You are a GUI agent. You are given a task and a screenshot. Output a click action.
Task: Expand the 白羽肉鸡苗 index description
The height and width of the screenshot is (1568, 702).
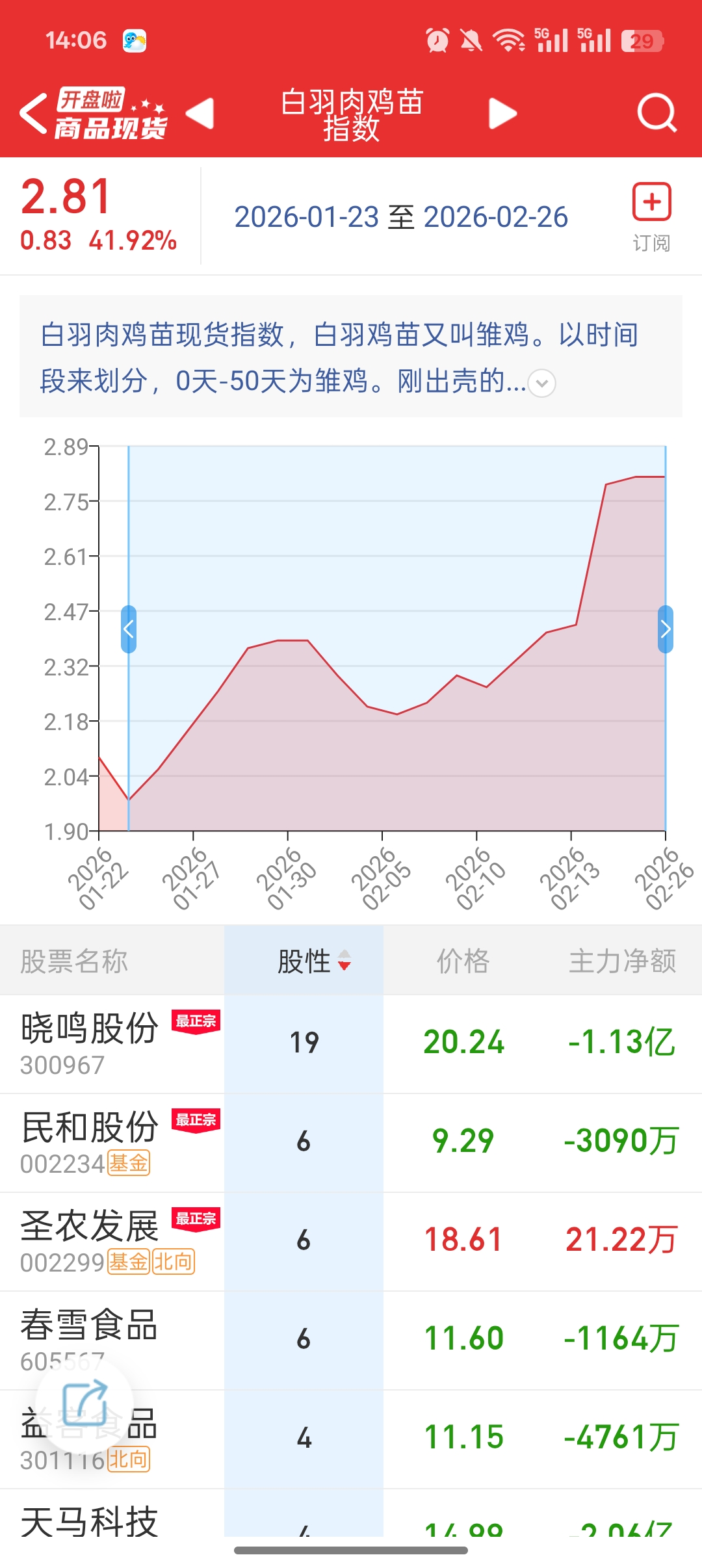(x=541, y=383)
